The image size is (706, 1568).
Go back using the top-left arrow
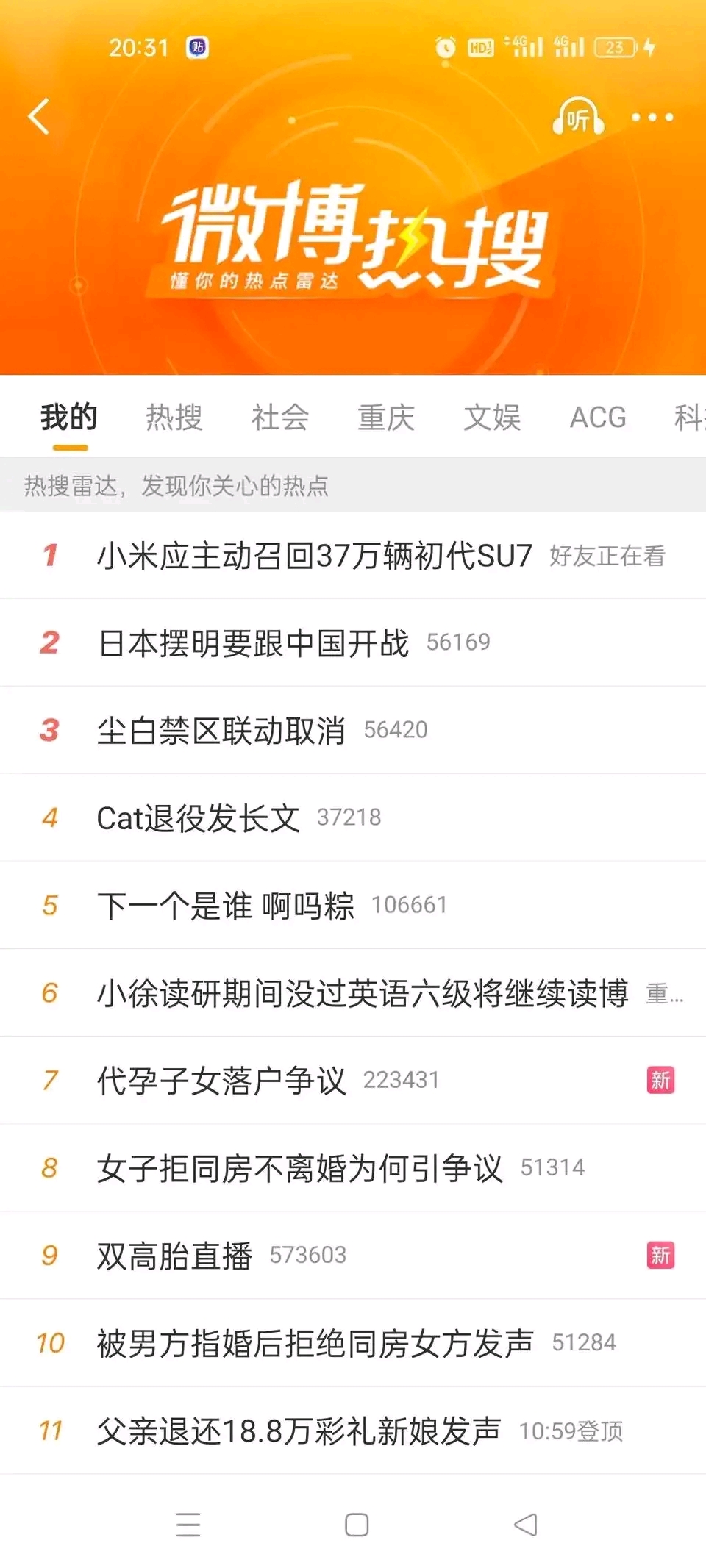point(38,117)
